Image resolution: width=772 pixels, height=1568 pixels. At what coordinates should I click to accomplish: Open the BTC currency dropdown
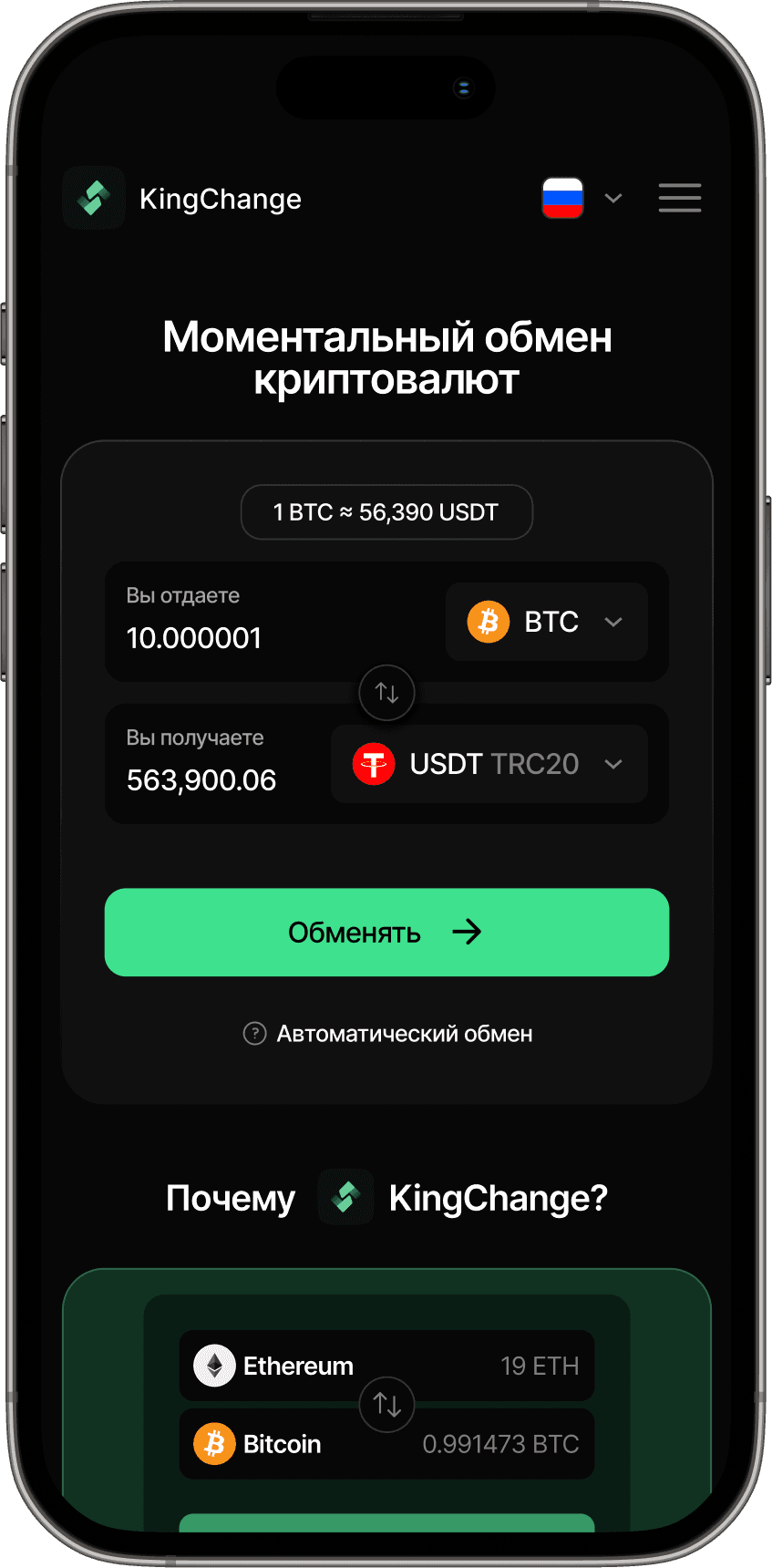tap(546, 622)
